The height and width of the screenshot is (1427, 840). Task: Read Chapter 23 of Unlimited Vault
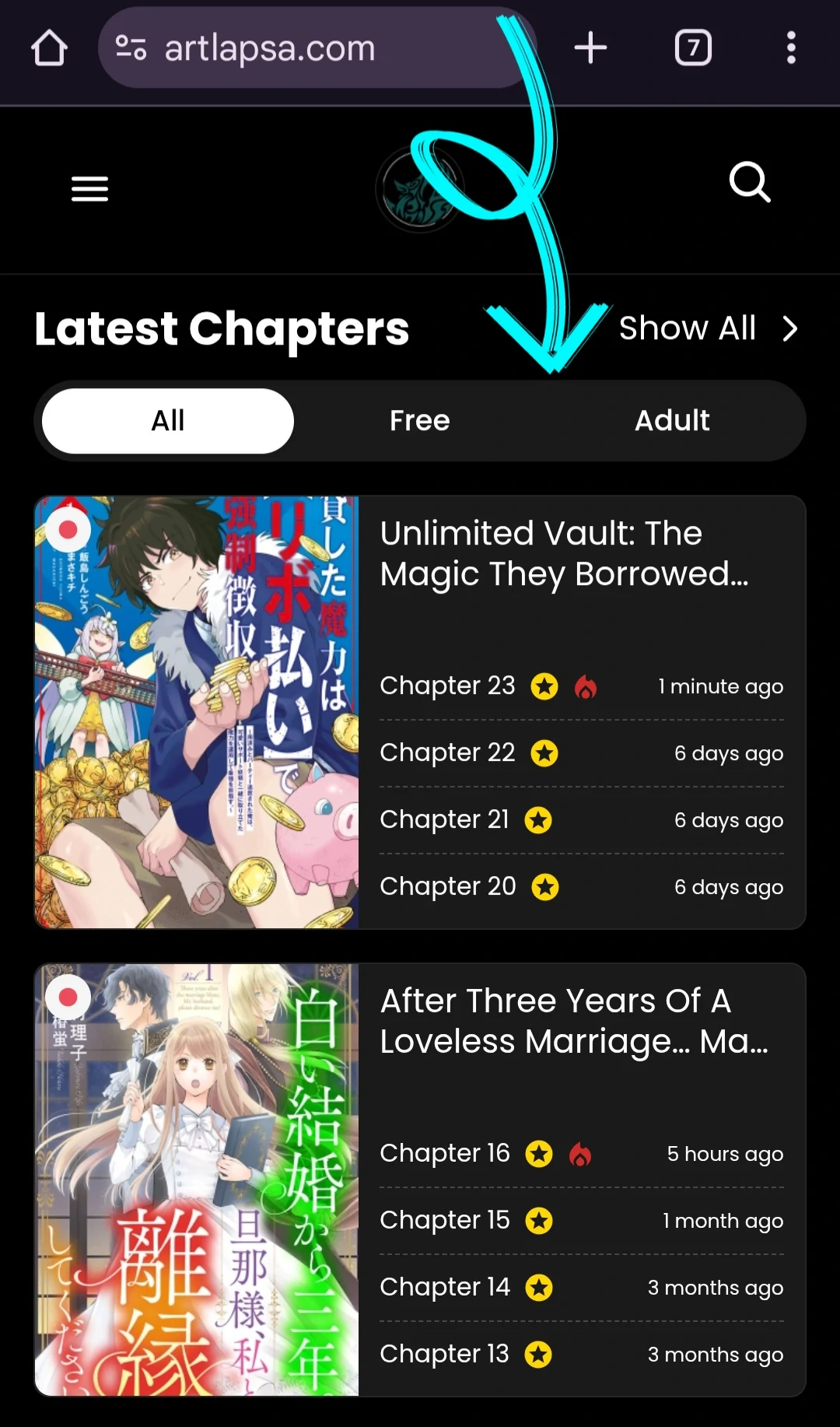coord(447,685)
